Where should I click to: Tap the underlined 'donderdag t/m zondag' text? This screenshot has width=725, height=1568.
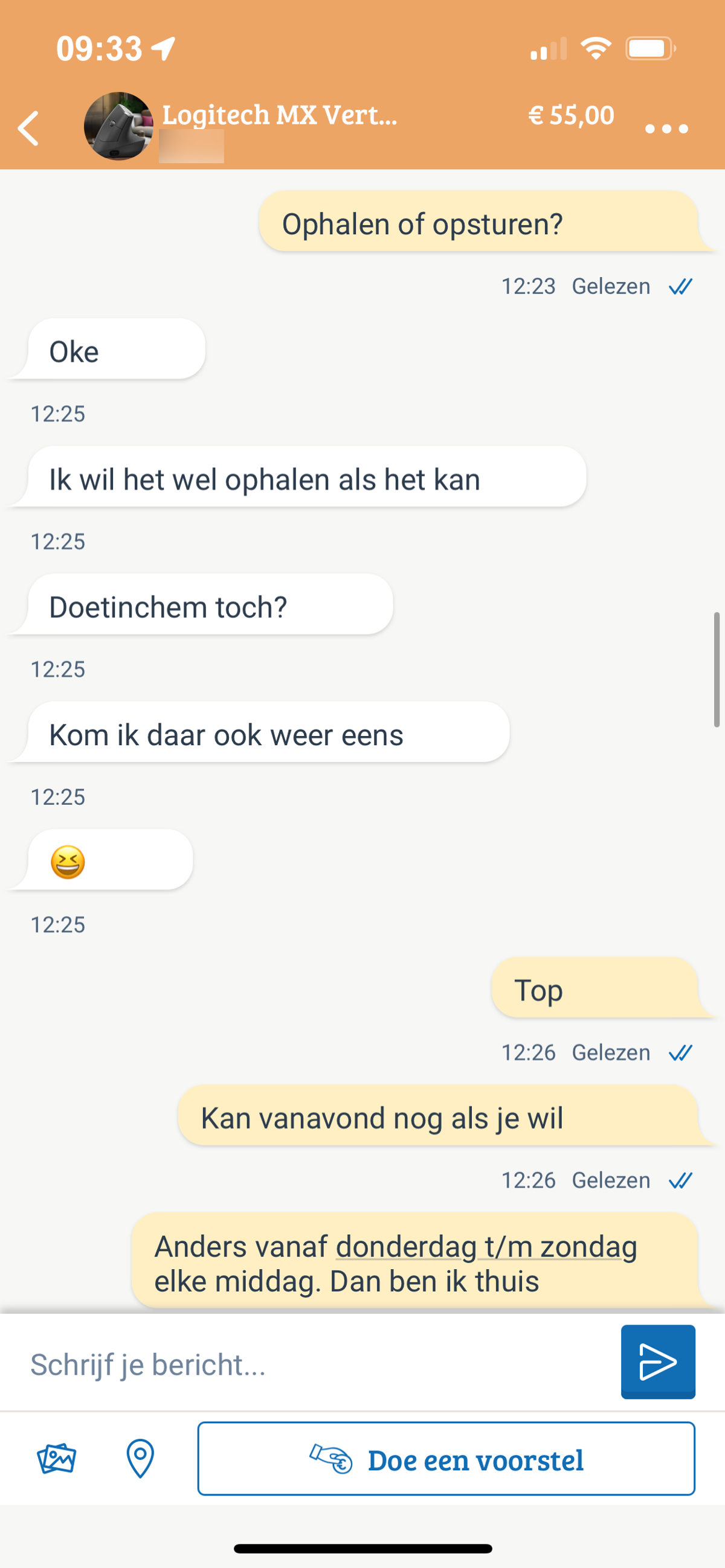coord(486,1246)
